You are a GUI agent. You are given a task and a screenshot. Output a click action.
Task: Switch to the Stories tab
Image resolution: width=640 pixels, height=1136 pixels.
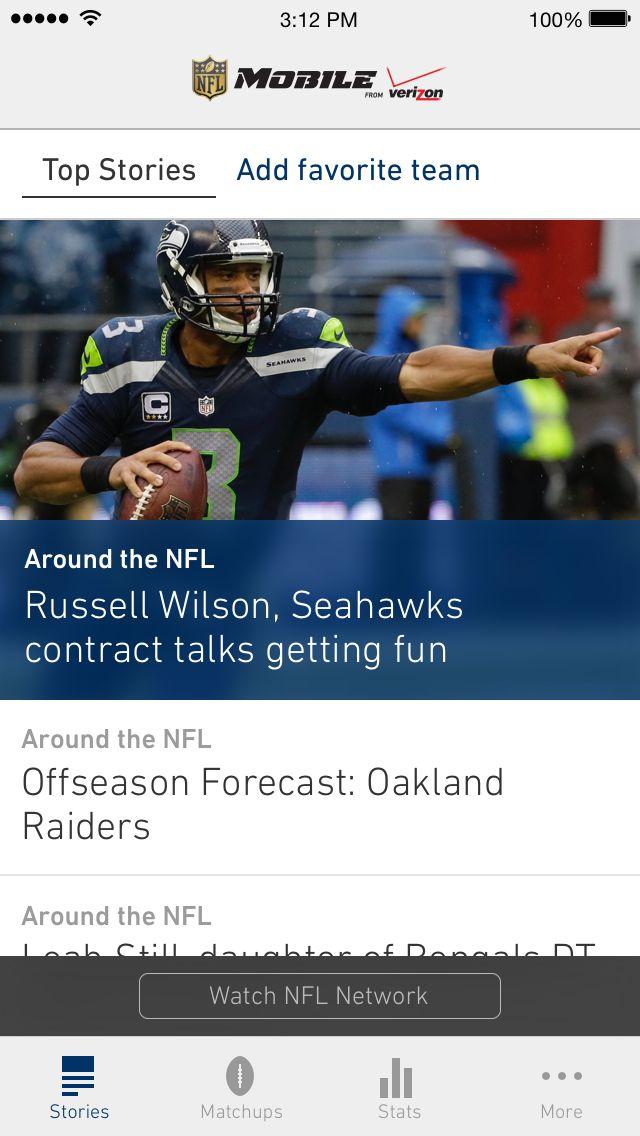click(79, 1088)
